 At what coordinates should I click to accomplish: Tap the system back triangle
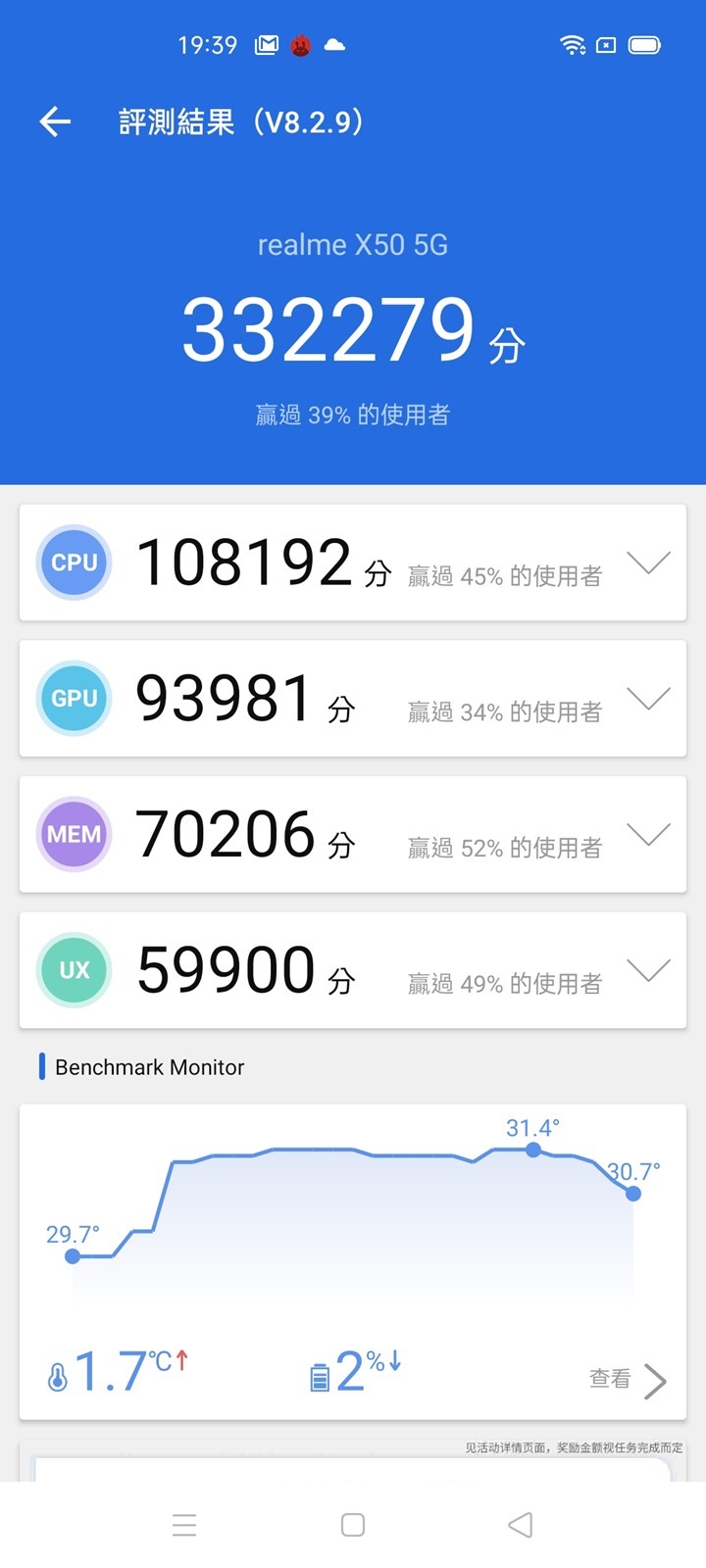click(521, 1525)
